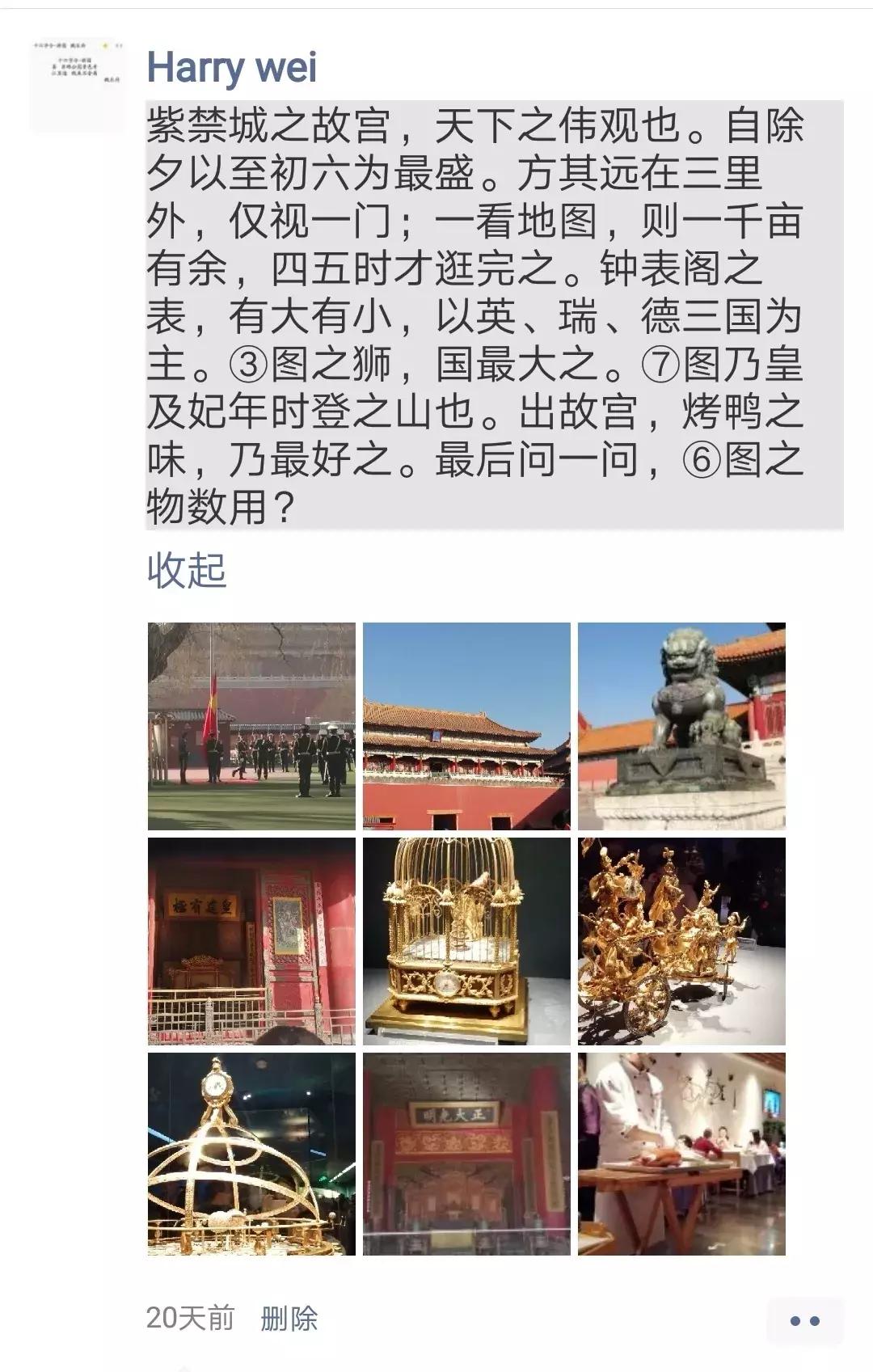View the golden chariot sculpture photo
This screenshot has height=1372, width=873.
pyautogui.click(x=683, y=942)
